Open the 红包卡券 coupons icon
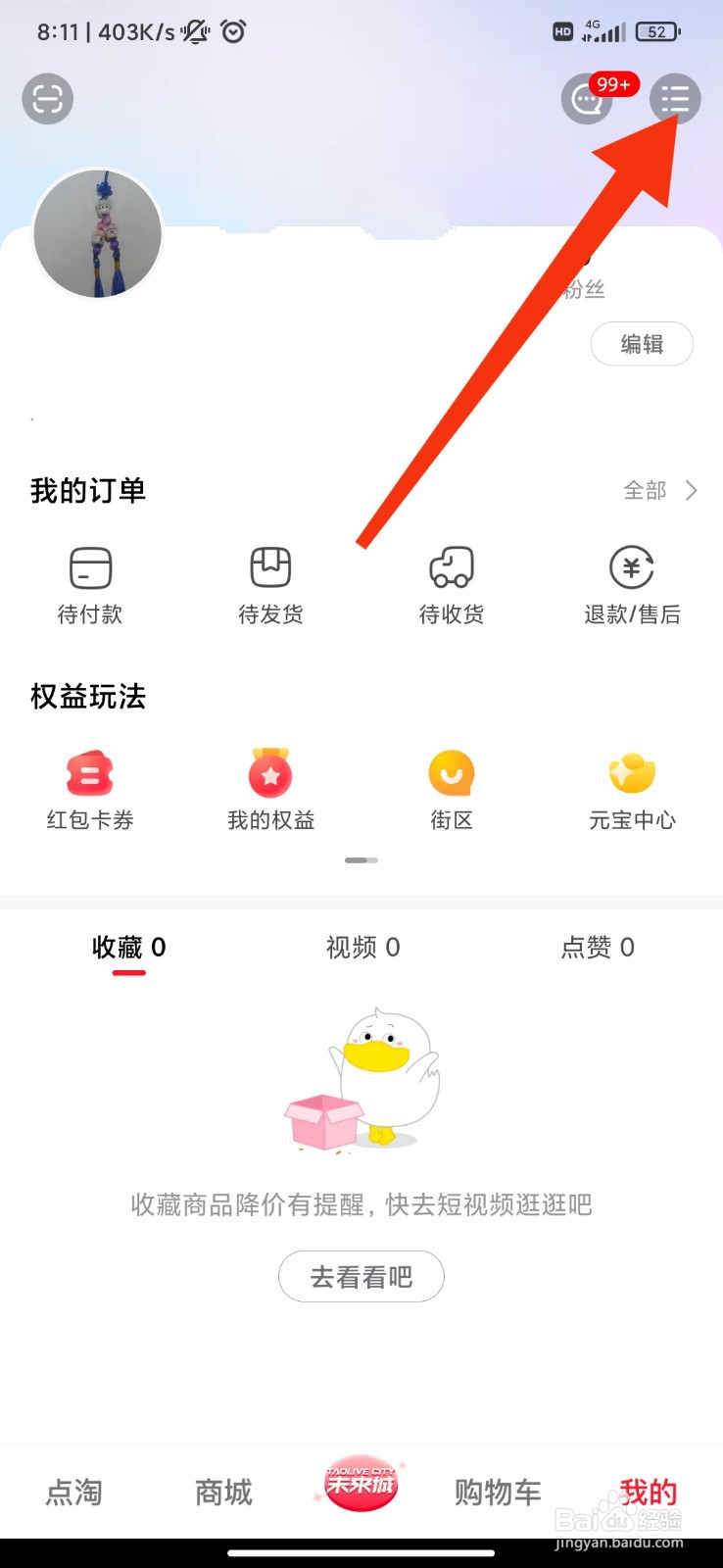Screen dimensions: 723x1568 pyautogui.click(x=89, y=789)
